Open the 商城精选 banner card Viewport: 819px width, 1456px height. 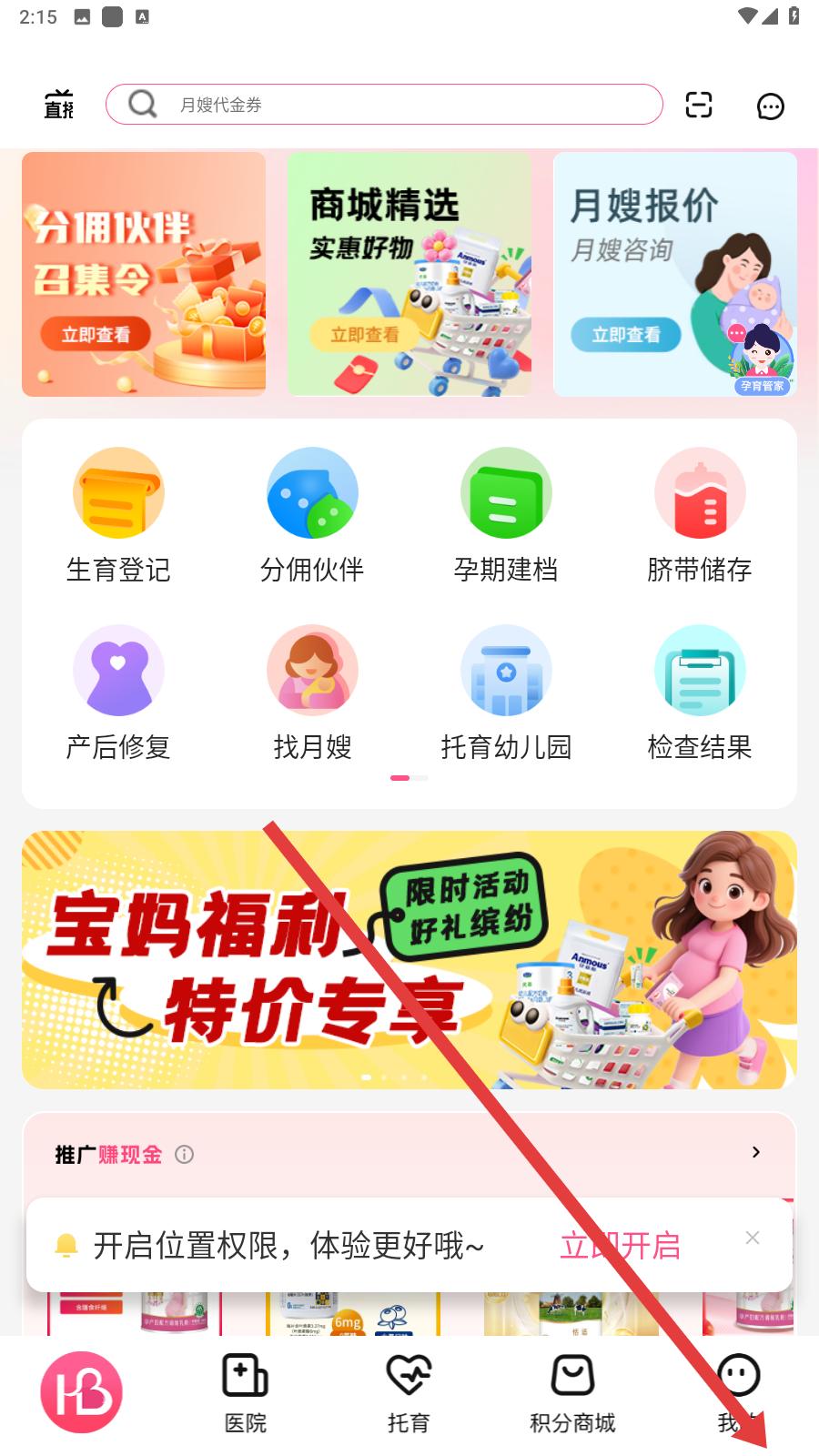click(x=409, y=274)
